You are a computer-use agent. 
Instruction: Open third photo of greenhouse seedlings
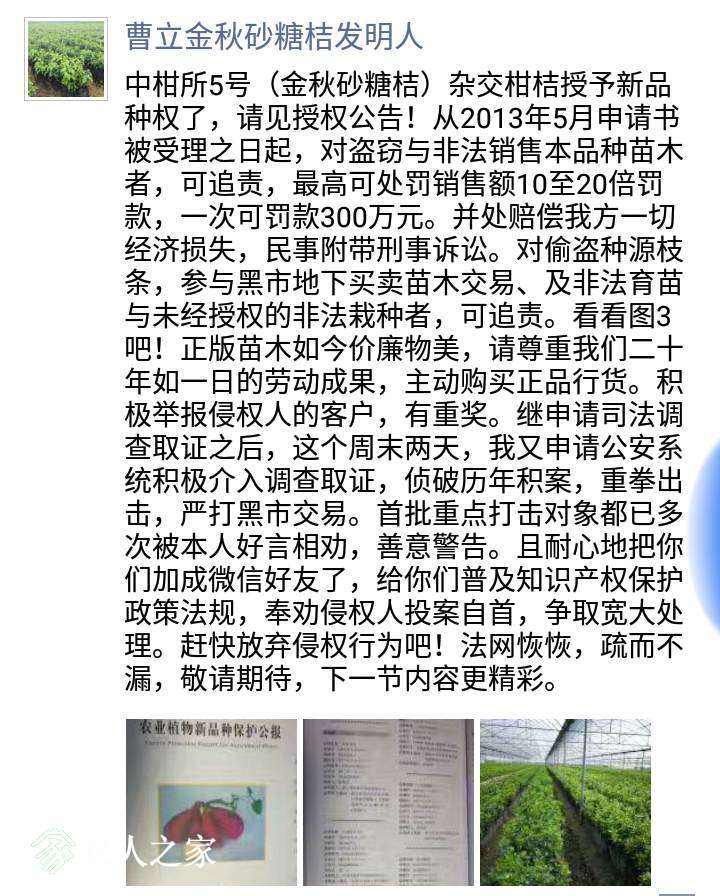click(564, 802)
